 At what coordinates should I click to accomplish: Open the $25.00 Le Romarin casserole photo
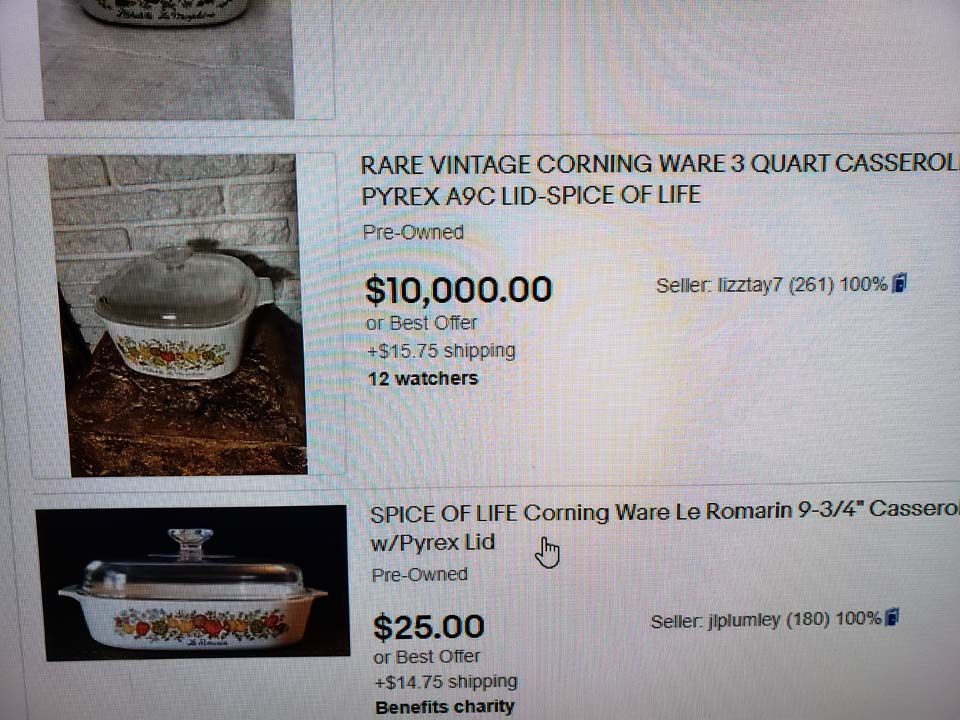(192, 582)
